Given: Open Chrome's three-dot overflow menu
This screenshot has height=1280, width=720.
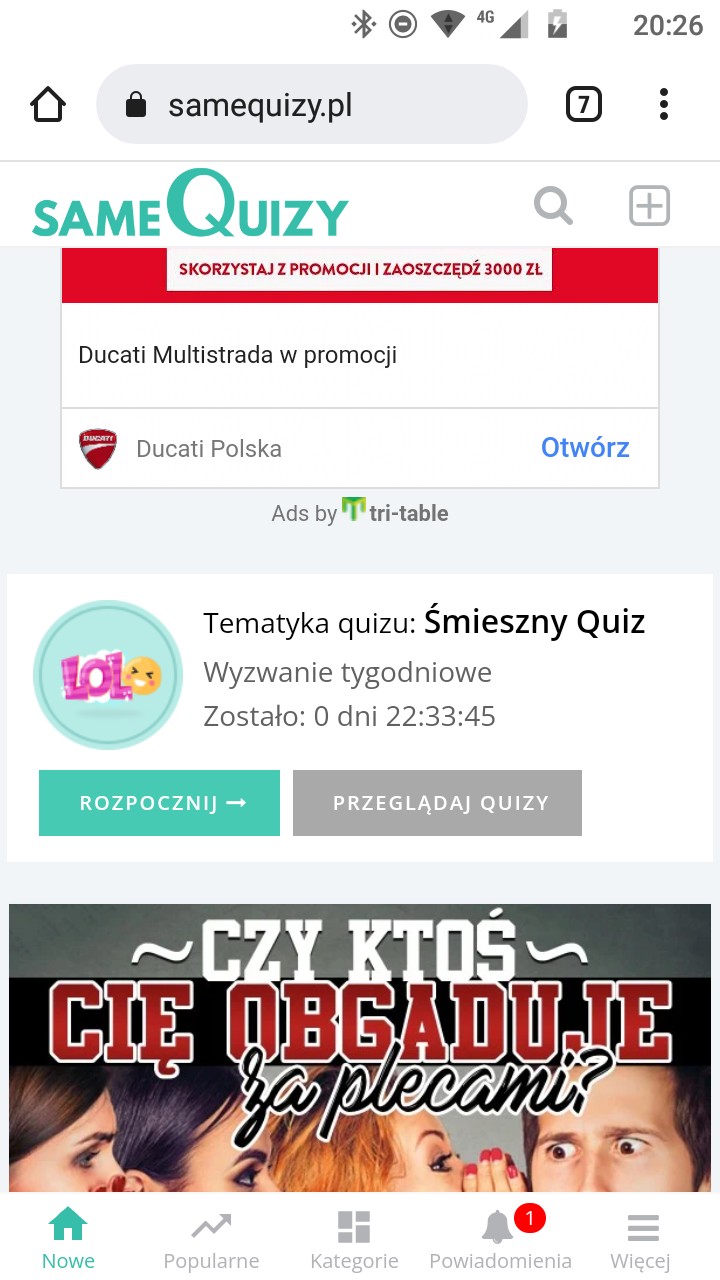Looking at the screenshot, I should coord(664,104).
